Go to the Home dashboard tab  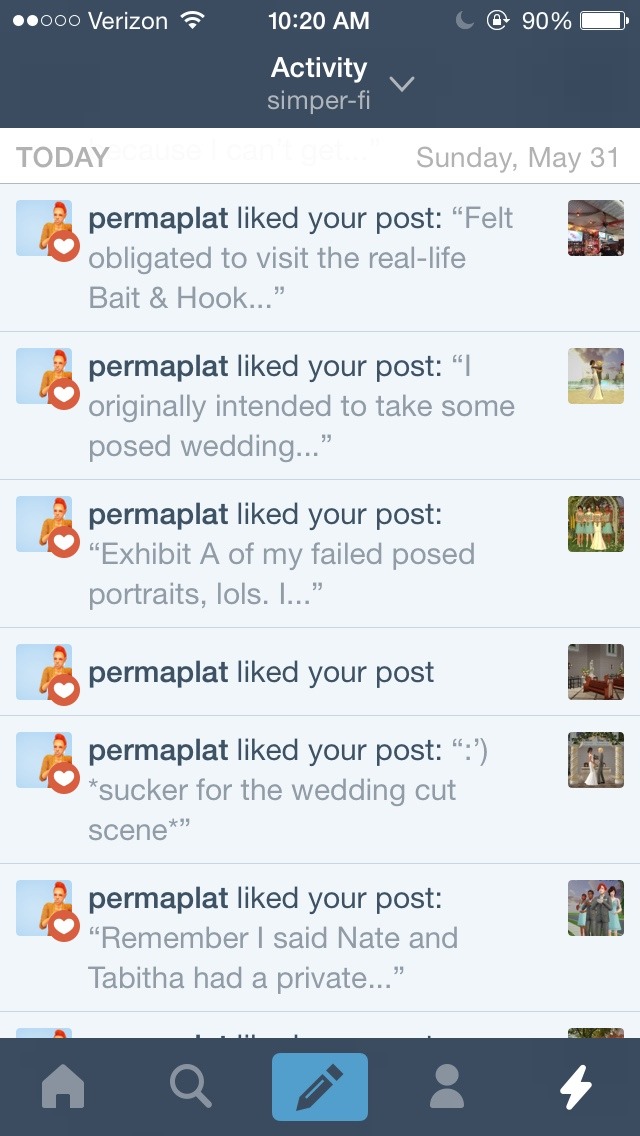(x=63, y=1087)
